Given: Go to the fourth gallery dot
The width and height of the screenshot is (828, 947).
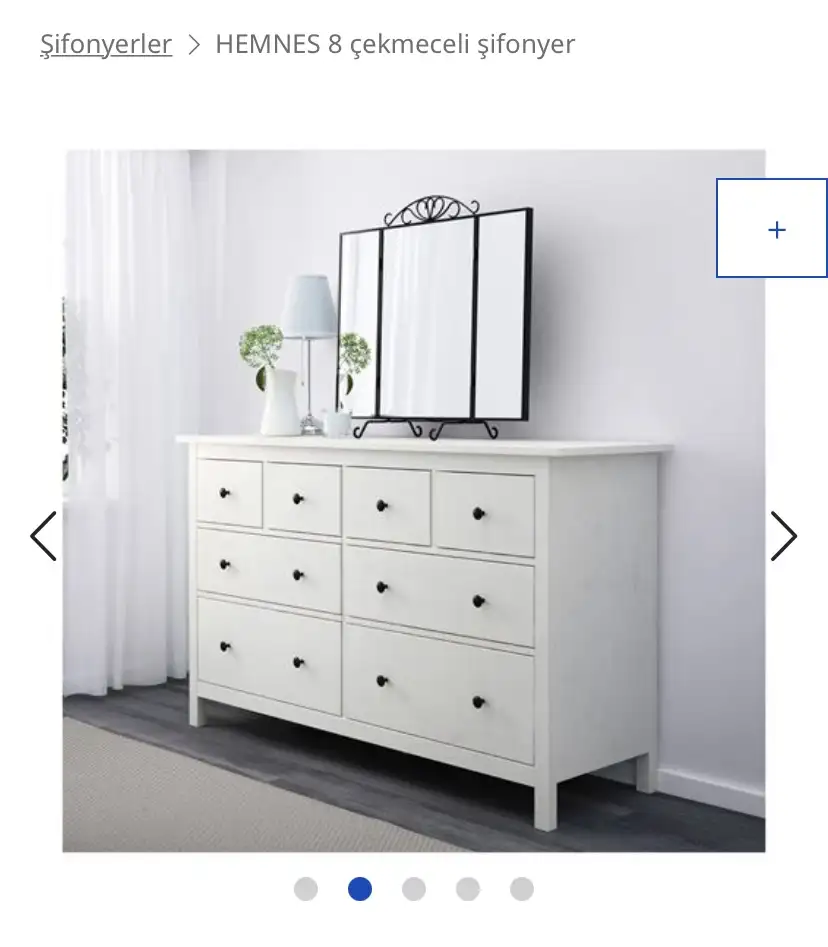Looking at the screenshot, I should [x=468, y=889].
